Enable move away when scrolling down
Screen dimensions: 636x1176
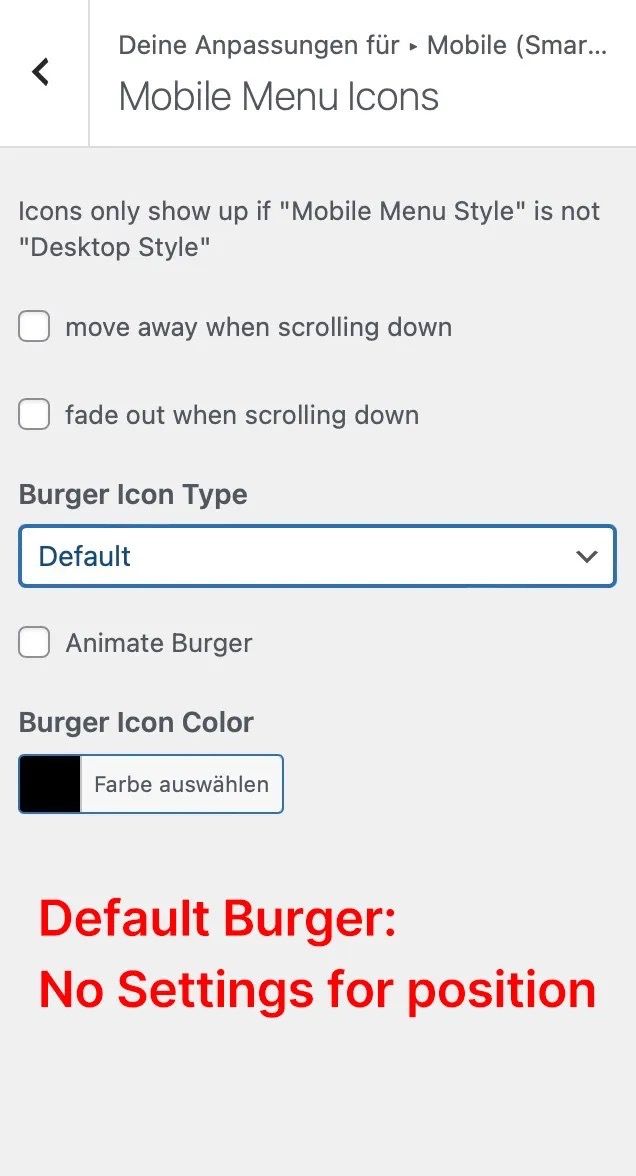pos(34,327)
